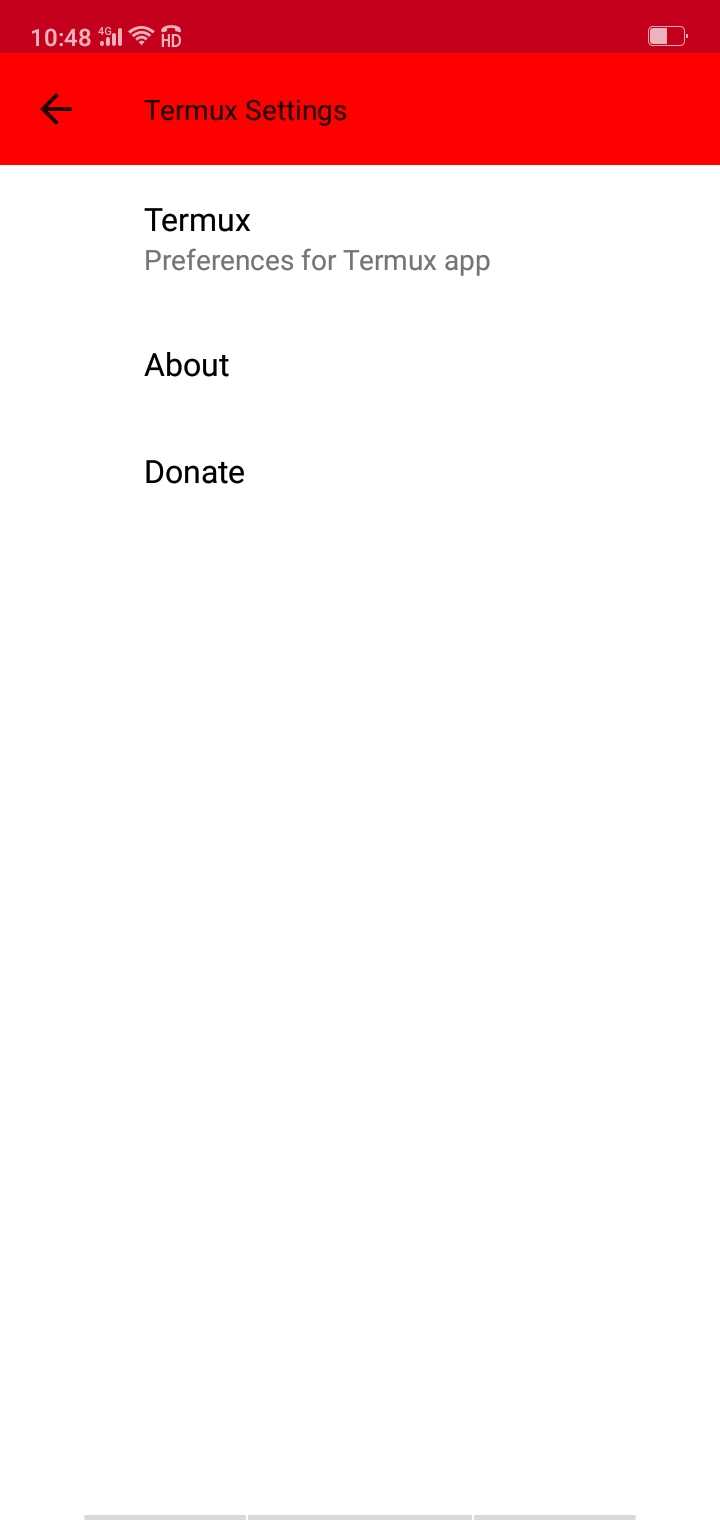Open Termux app preferences
The height and width of the screenshot is (1520, 720).
pyautogui.click(x=360, y=240)
